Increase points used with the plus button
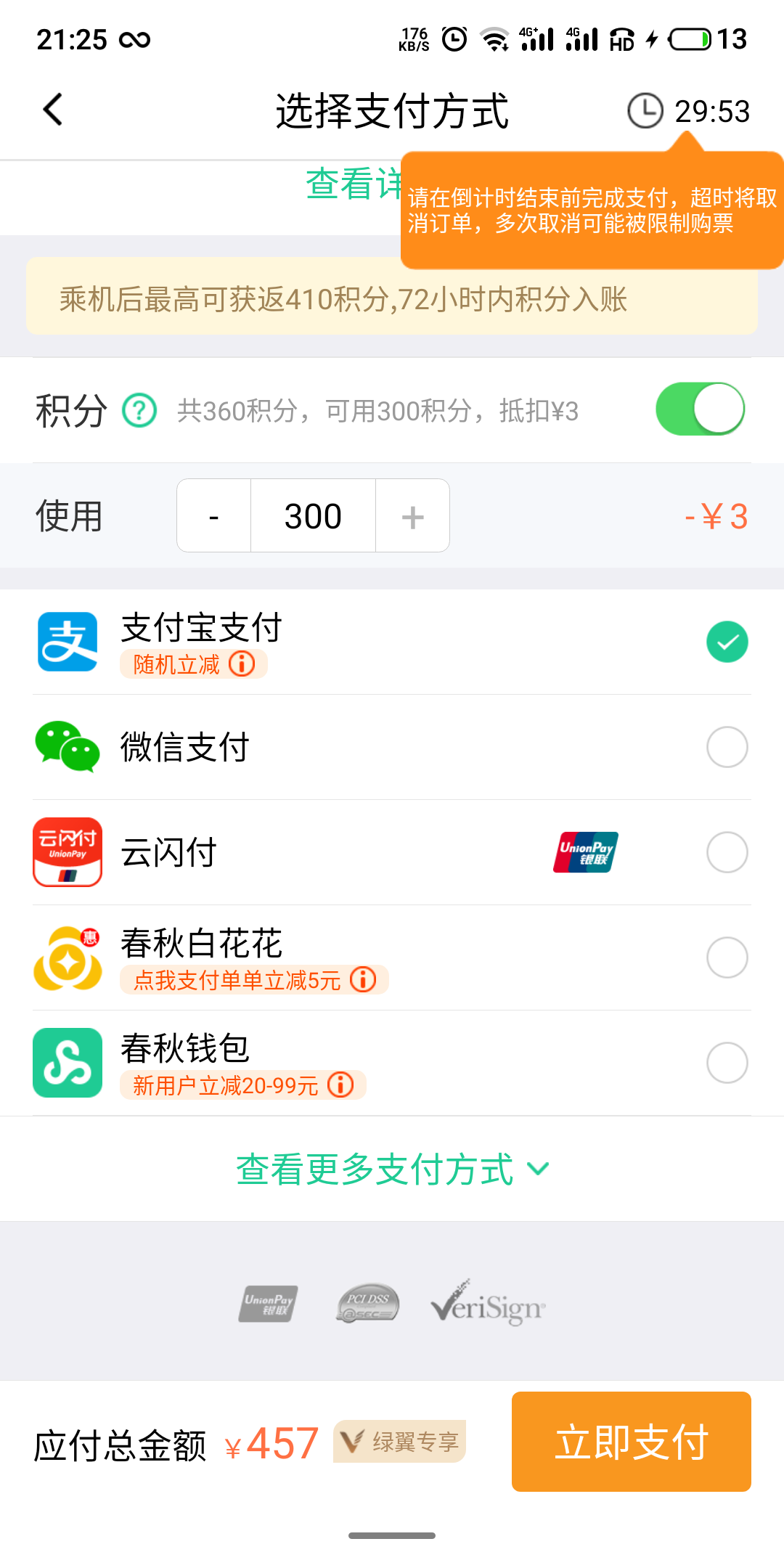Image resolution: width=784 pixels, height=1568 pixels. tap(412, 516)
